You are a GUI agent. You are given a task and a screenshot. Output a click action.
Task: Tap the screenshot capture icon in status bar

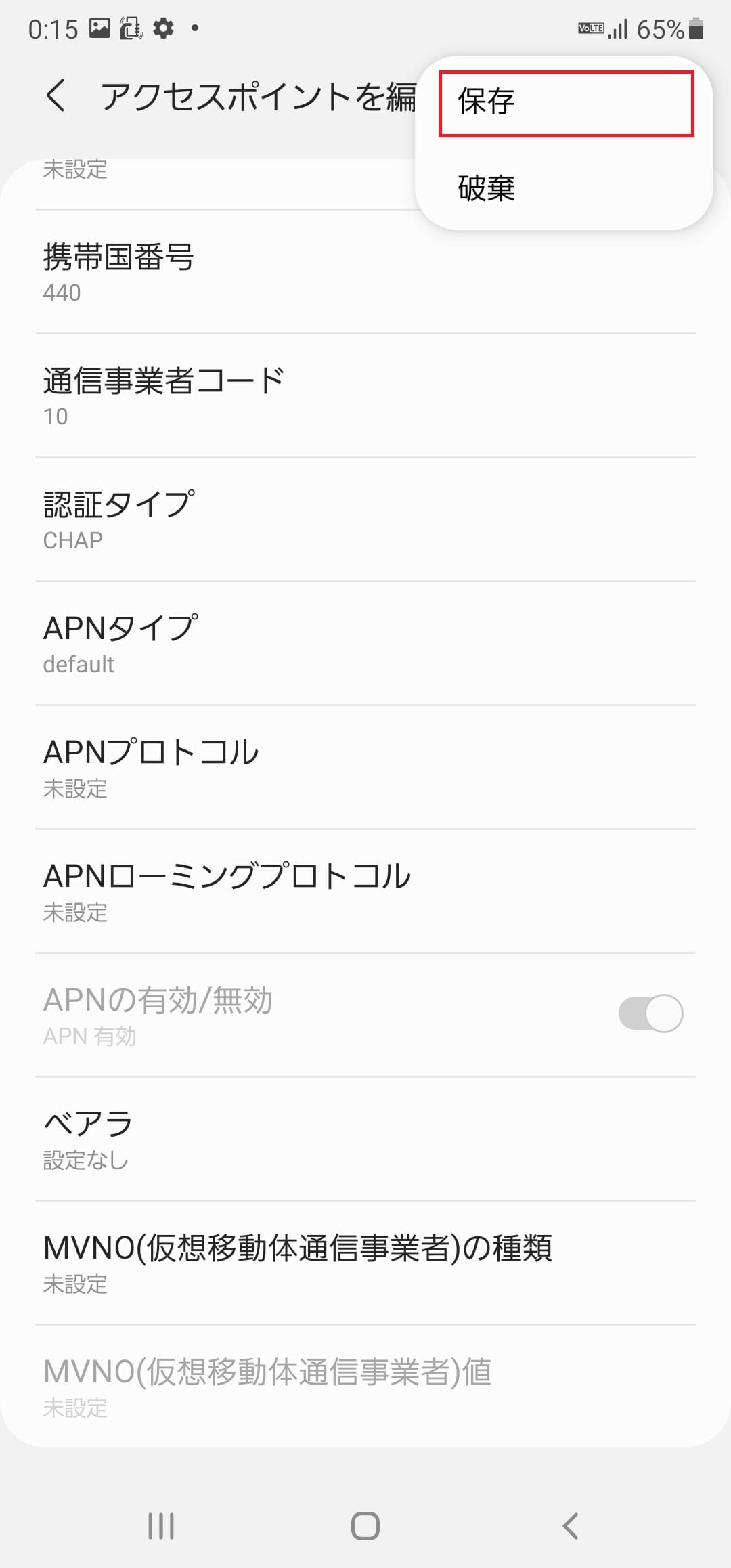tap(131, 27)
